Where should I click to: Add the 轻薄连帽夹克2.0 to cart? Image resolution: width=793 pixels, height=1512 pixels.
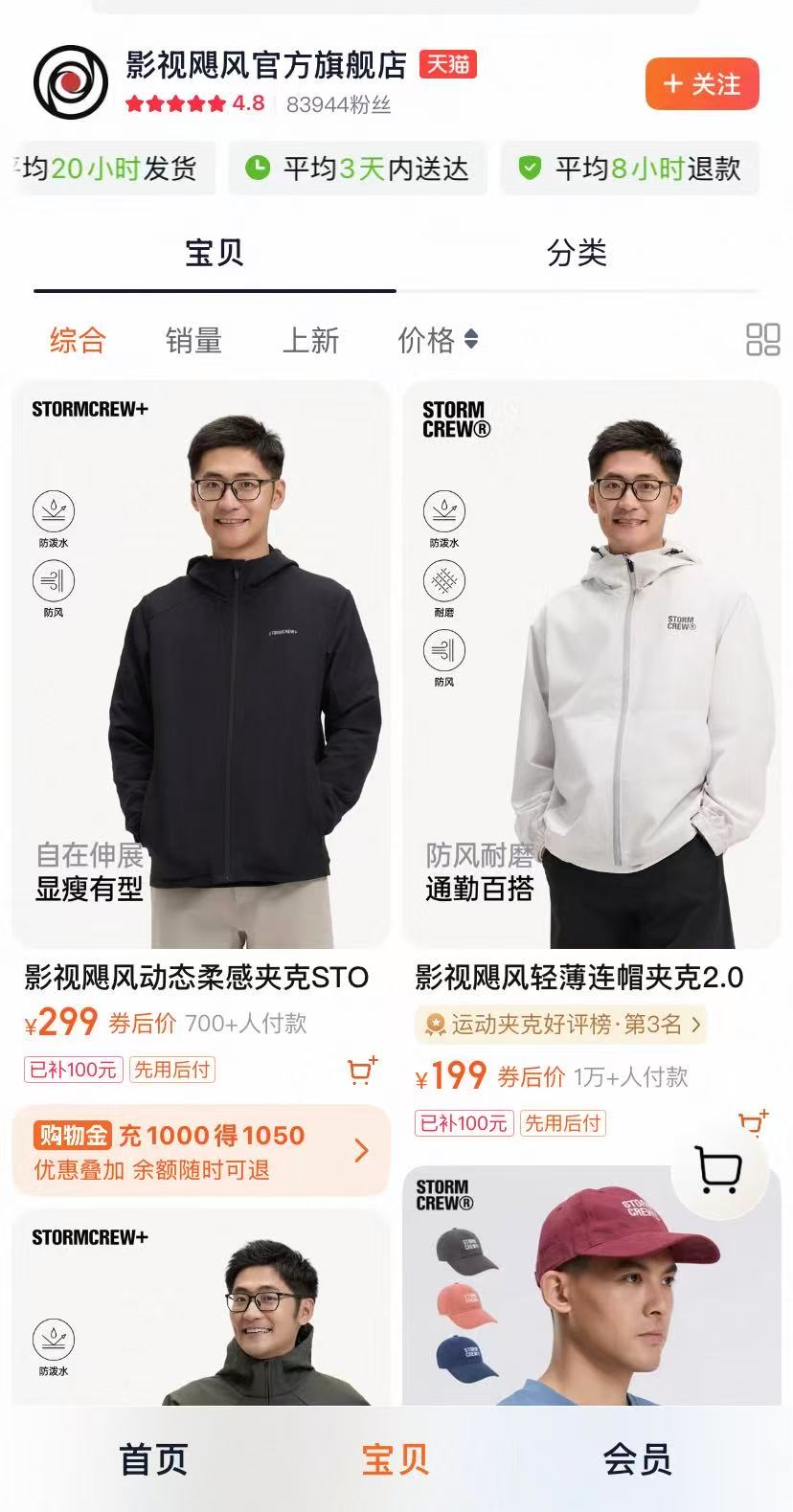click(x=755, y=1120)
